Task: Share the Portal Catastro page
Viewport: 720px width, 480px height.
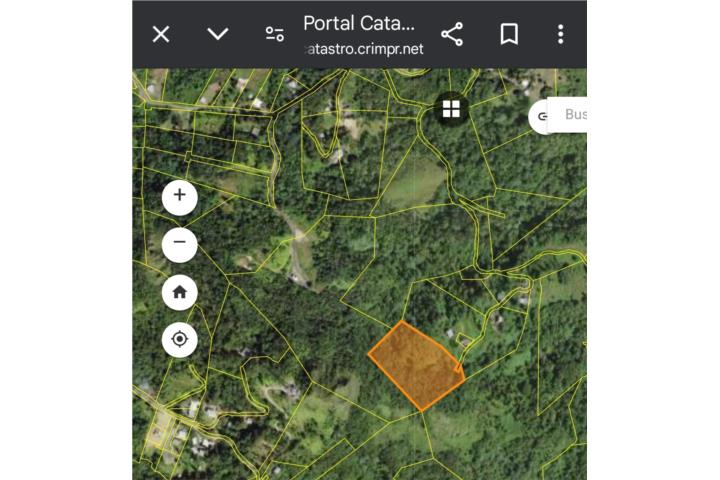Action: pos(452,34)
